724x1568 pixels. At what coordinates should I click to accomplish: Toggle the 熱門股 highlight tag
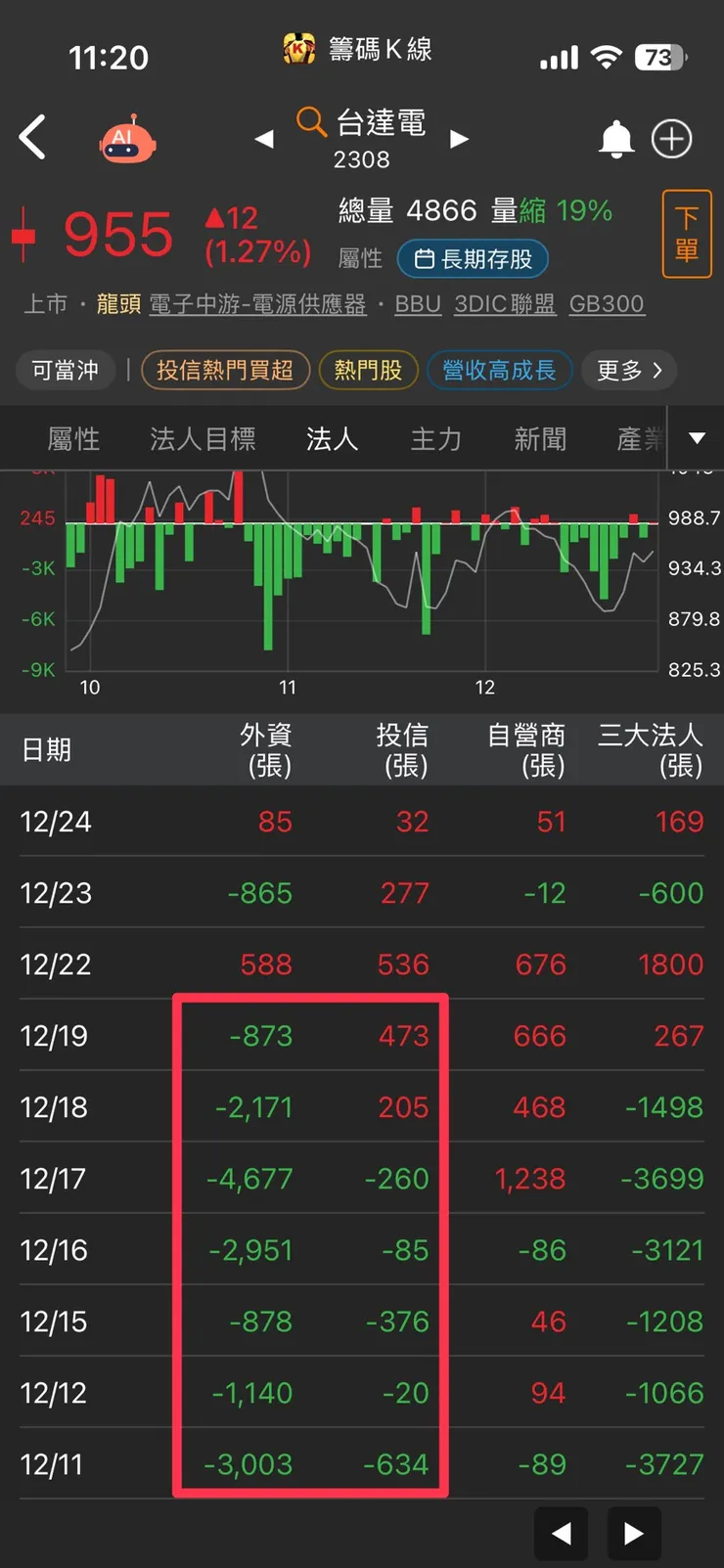(369, 371)
